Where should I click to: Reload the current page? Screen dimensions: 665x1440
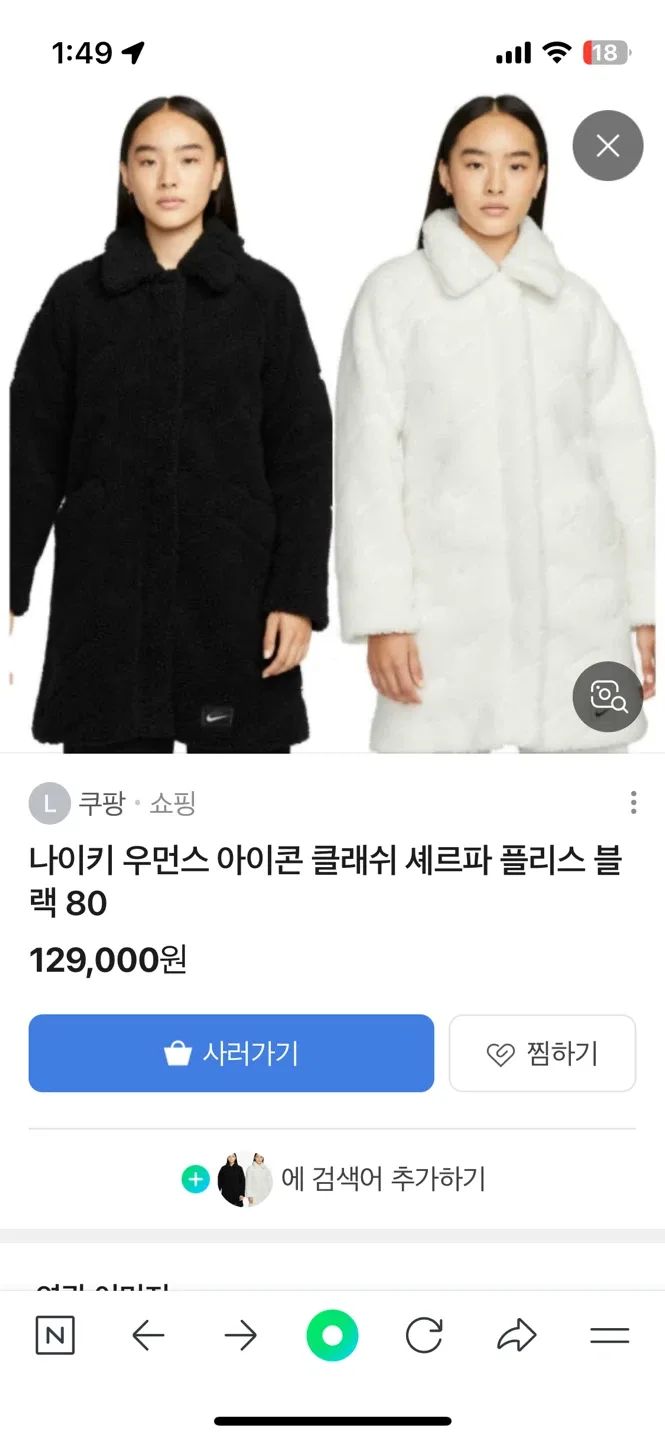424,1336
